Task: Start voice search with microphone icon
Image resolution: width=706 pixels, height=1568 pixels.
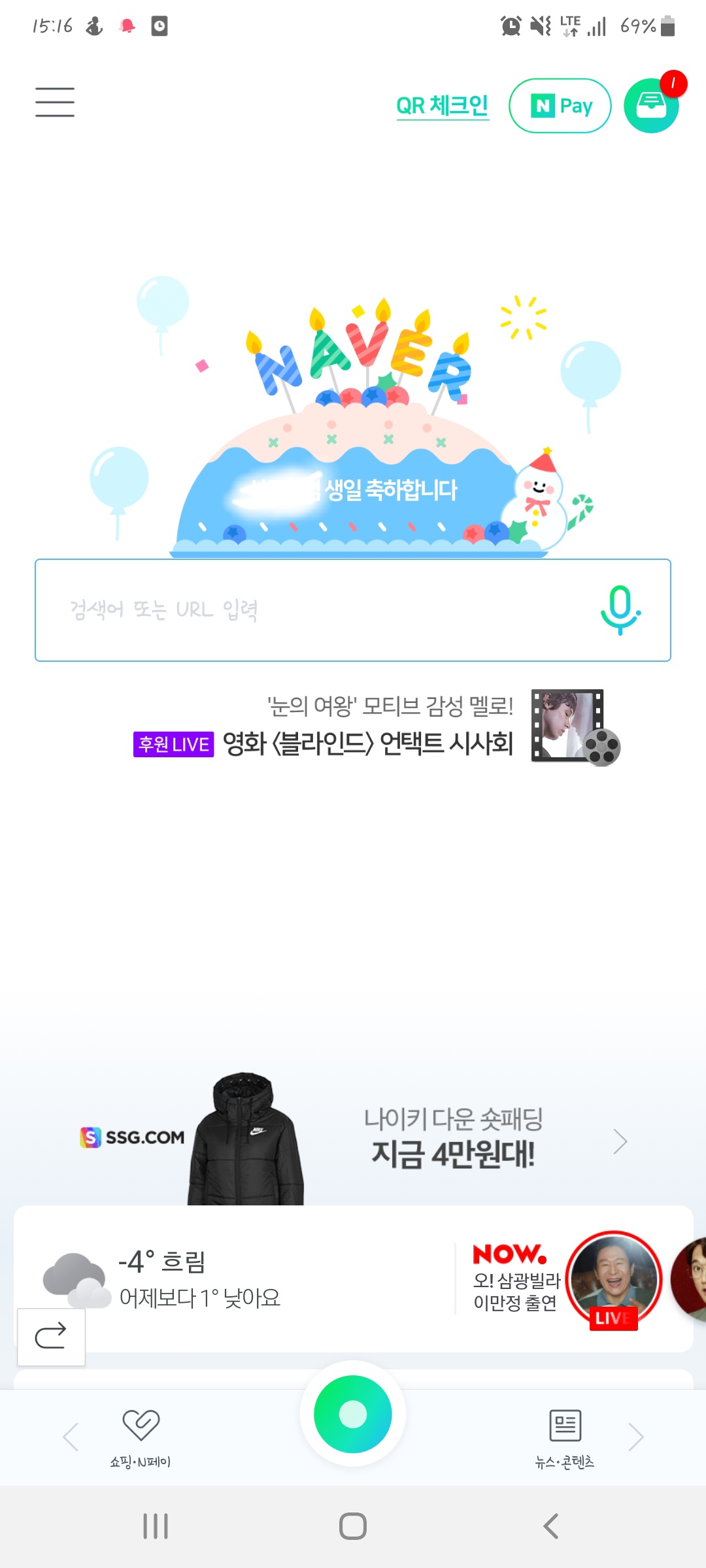Action: pos(620,610)
